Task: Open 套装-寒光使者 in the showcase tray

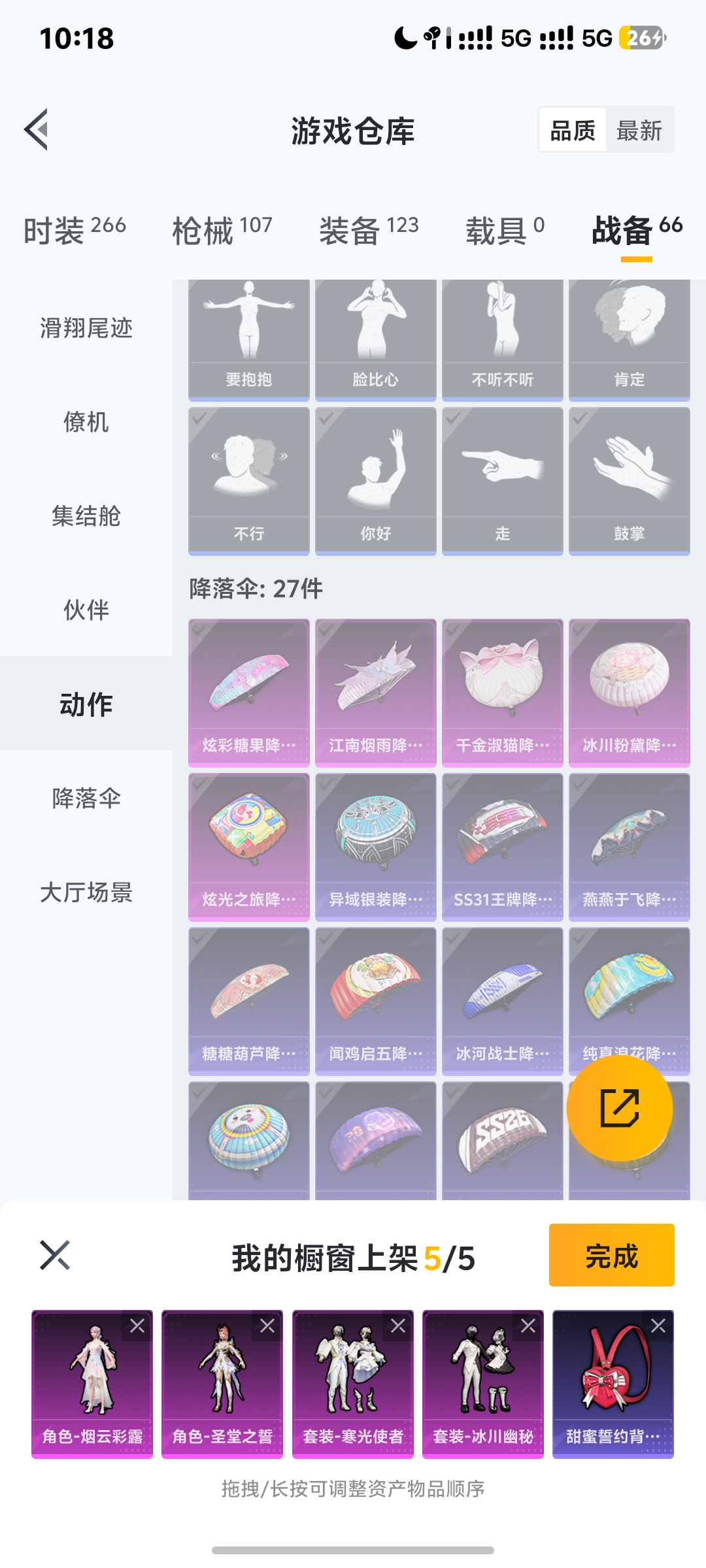Action: point(352,1384)
